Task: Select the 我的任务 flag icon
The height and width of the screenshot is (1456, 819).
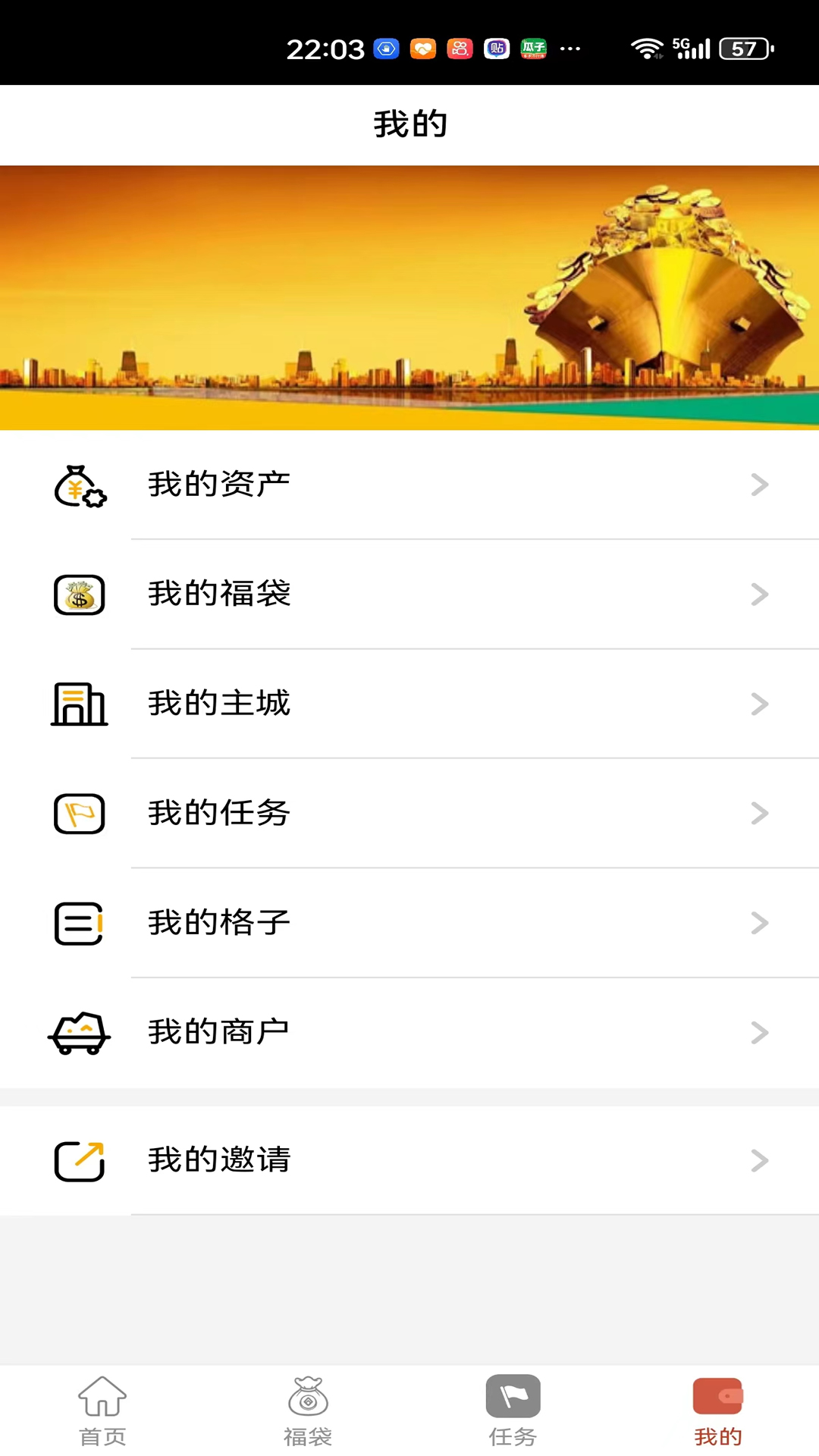Action: tap(77, 814)
